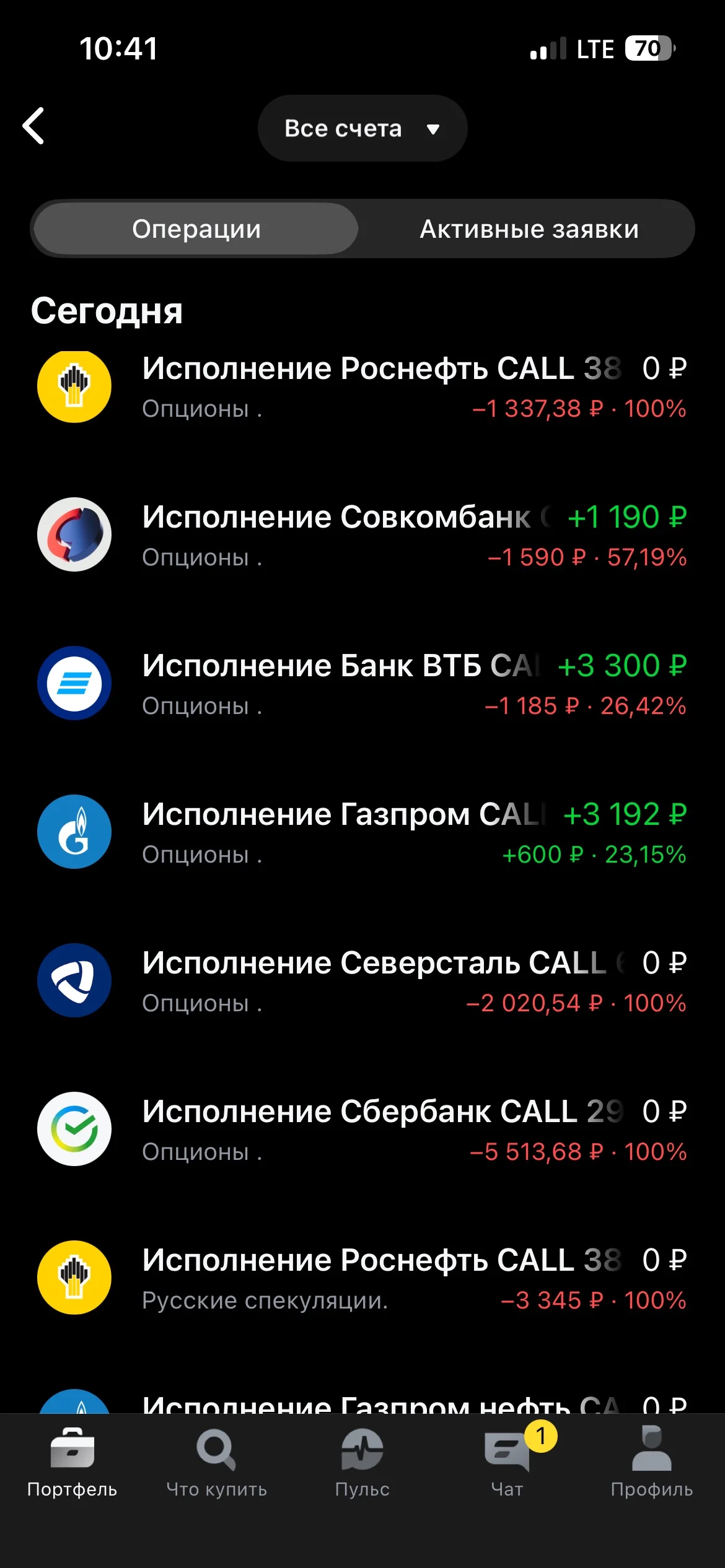The height and width of the screenshot is (1568, 725).
Task: Open the Северсталь CALL exercise operation
Action: point(362,981)
